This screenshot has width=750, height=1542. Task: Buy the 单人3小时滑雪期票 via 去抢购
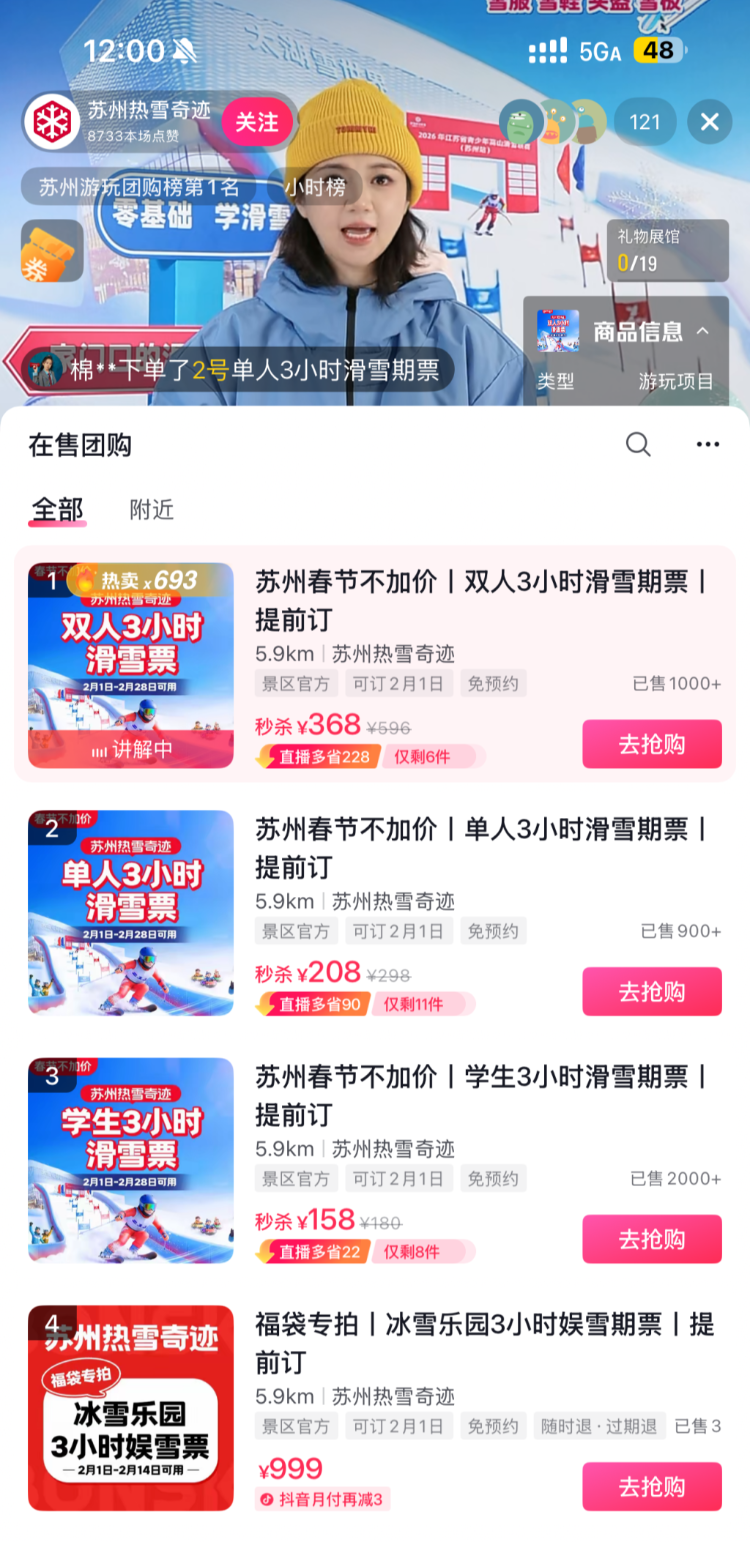coord(652,991)
